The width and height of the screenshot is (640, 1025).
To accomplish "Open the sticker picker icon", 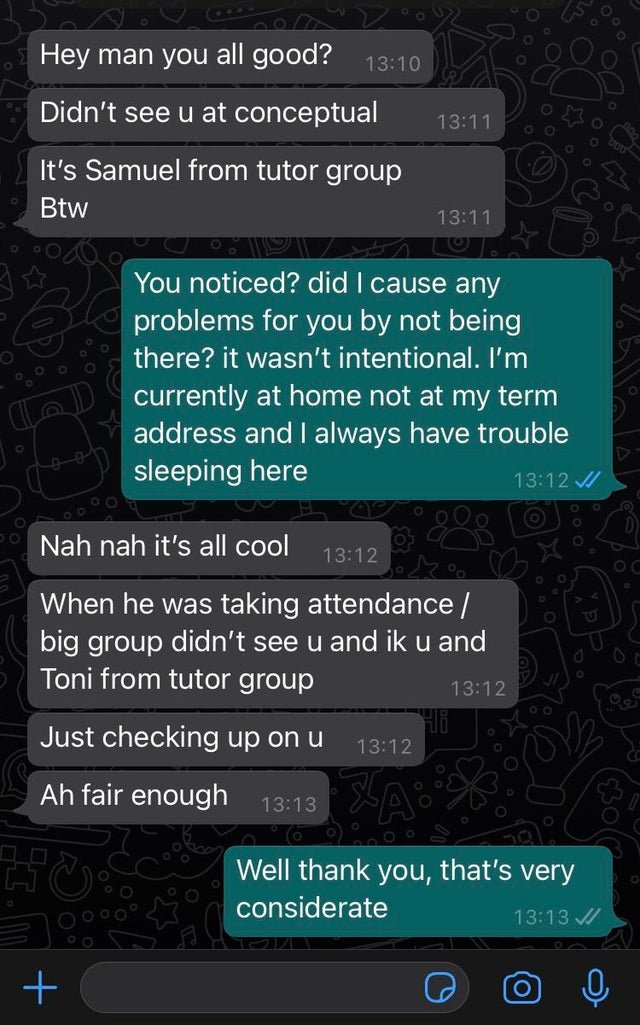I will click(440, 988).
